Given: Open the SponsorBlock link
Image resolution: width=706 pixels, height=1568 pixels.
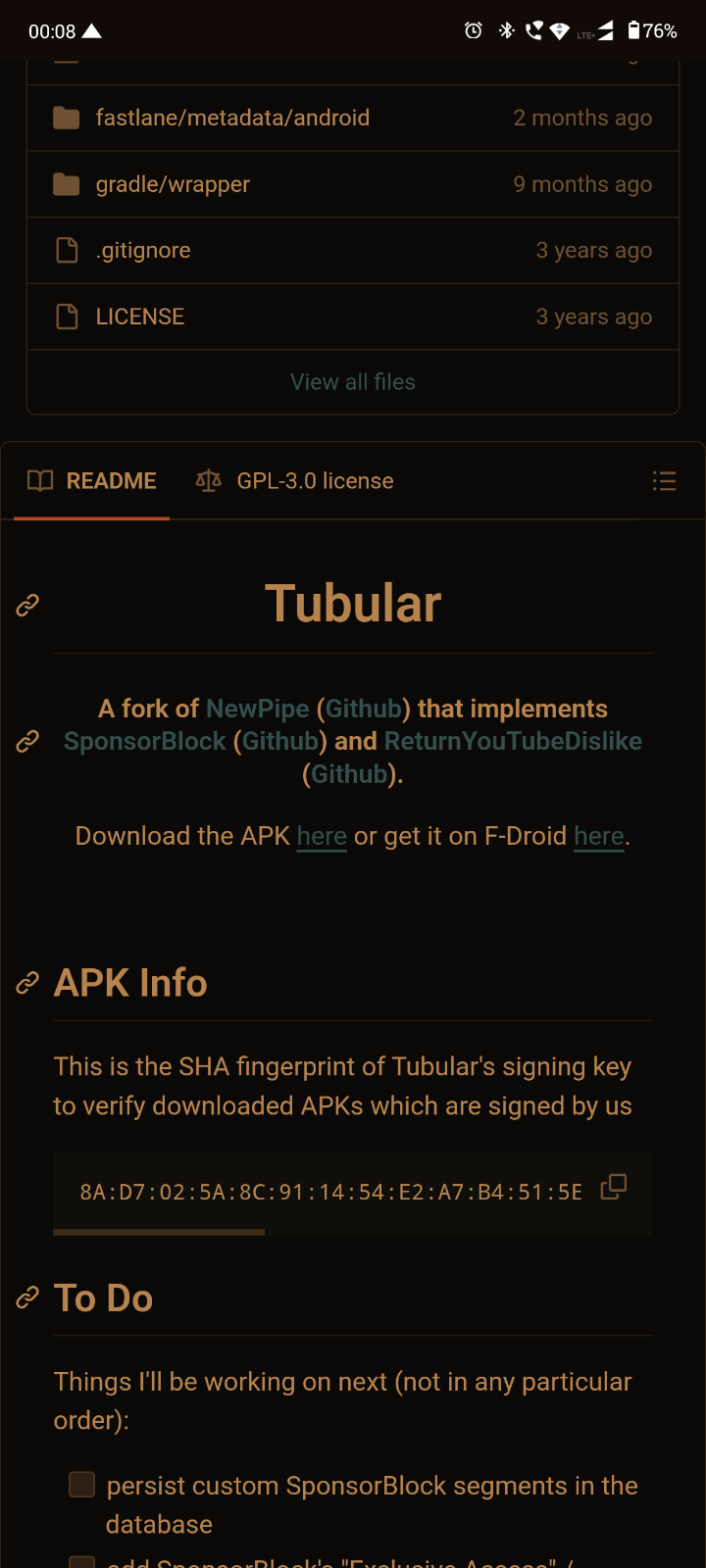Looking at the screenshot, I should tap(145, 741).
